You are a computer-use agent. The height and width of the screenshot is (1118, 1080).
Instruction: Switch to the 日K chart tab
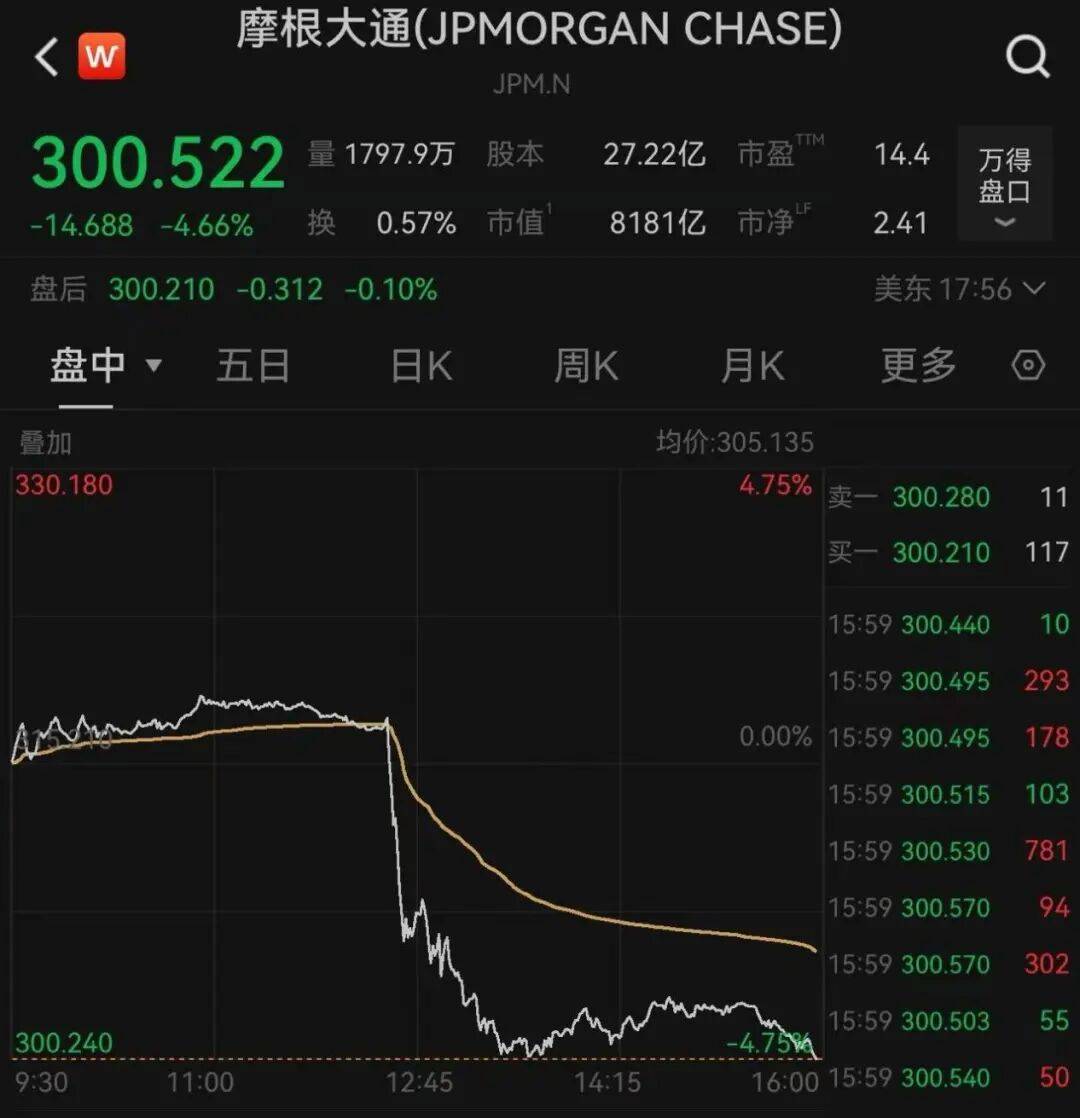(x=421, y=365)
